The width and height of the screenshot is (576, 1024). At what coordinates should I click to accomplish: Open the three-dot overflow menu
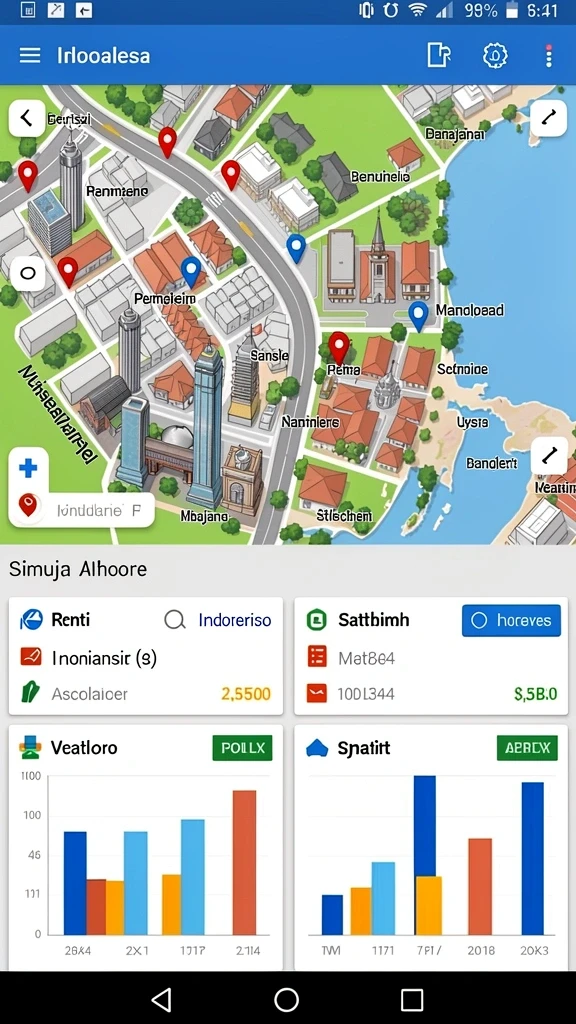pos(549,56)
